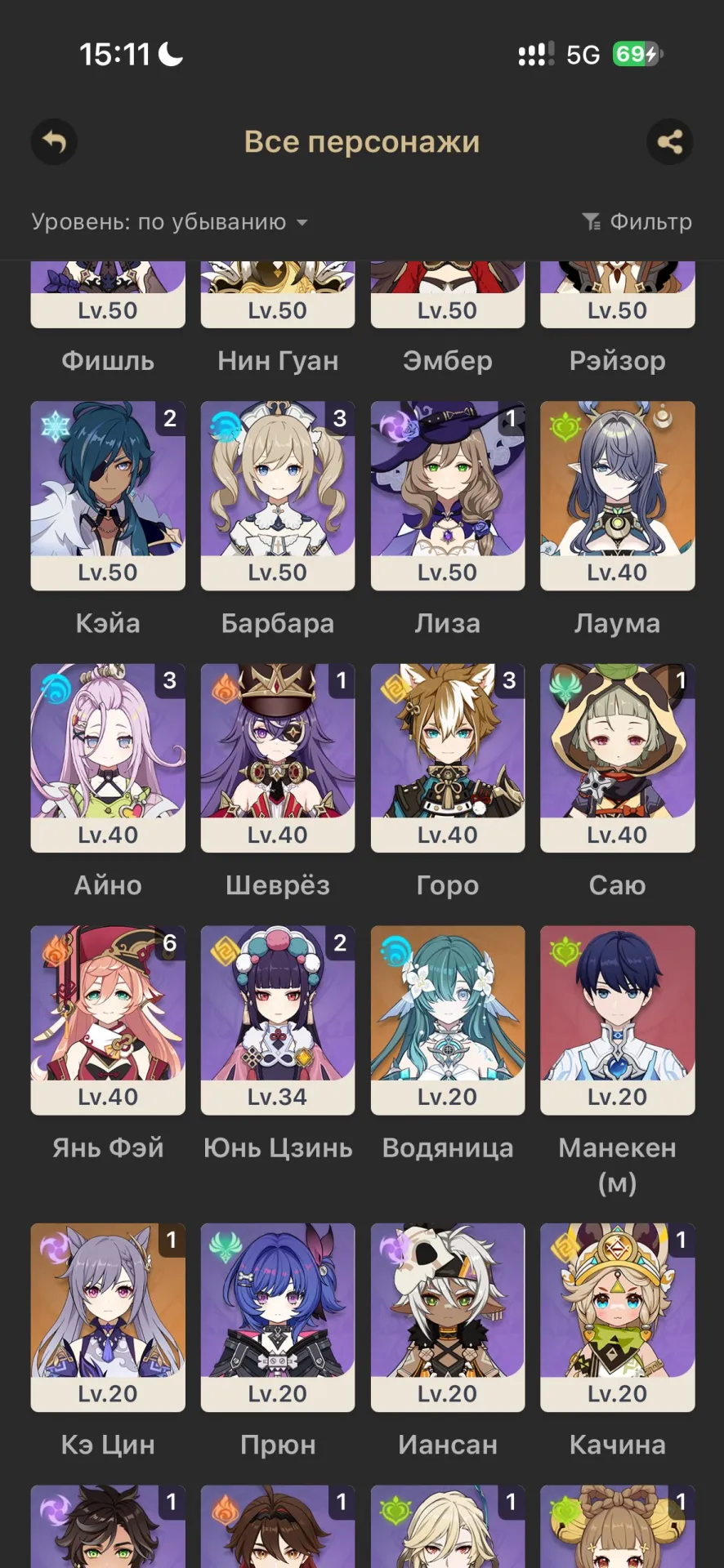View Лиза character details
724x1568 pixels.
pyautogui.click(x=448, y=496)
